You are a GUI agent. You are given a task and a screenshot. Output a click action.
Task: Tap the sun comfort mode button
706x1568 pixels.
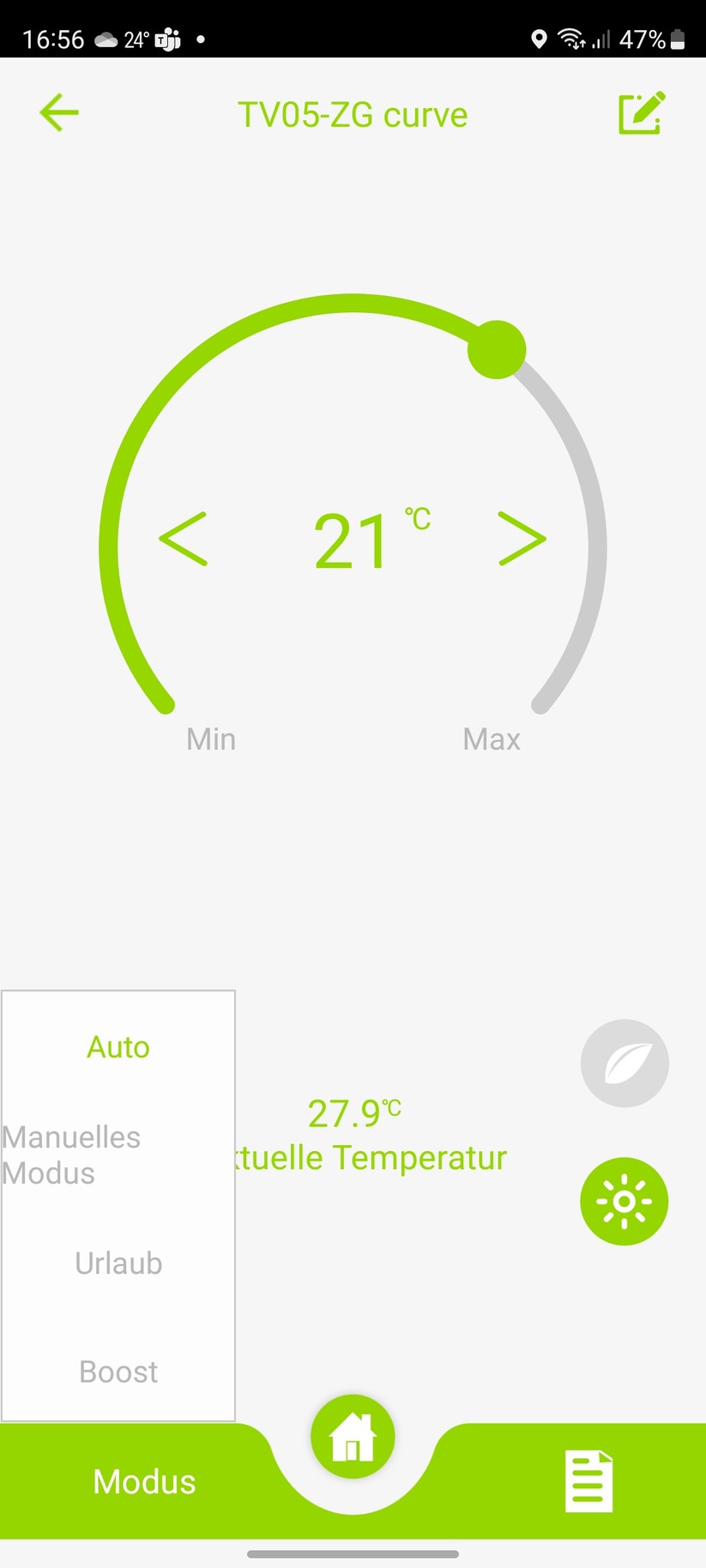[625, 1201]
